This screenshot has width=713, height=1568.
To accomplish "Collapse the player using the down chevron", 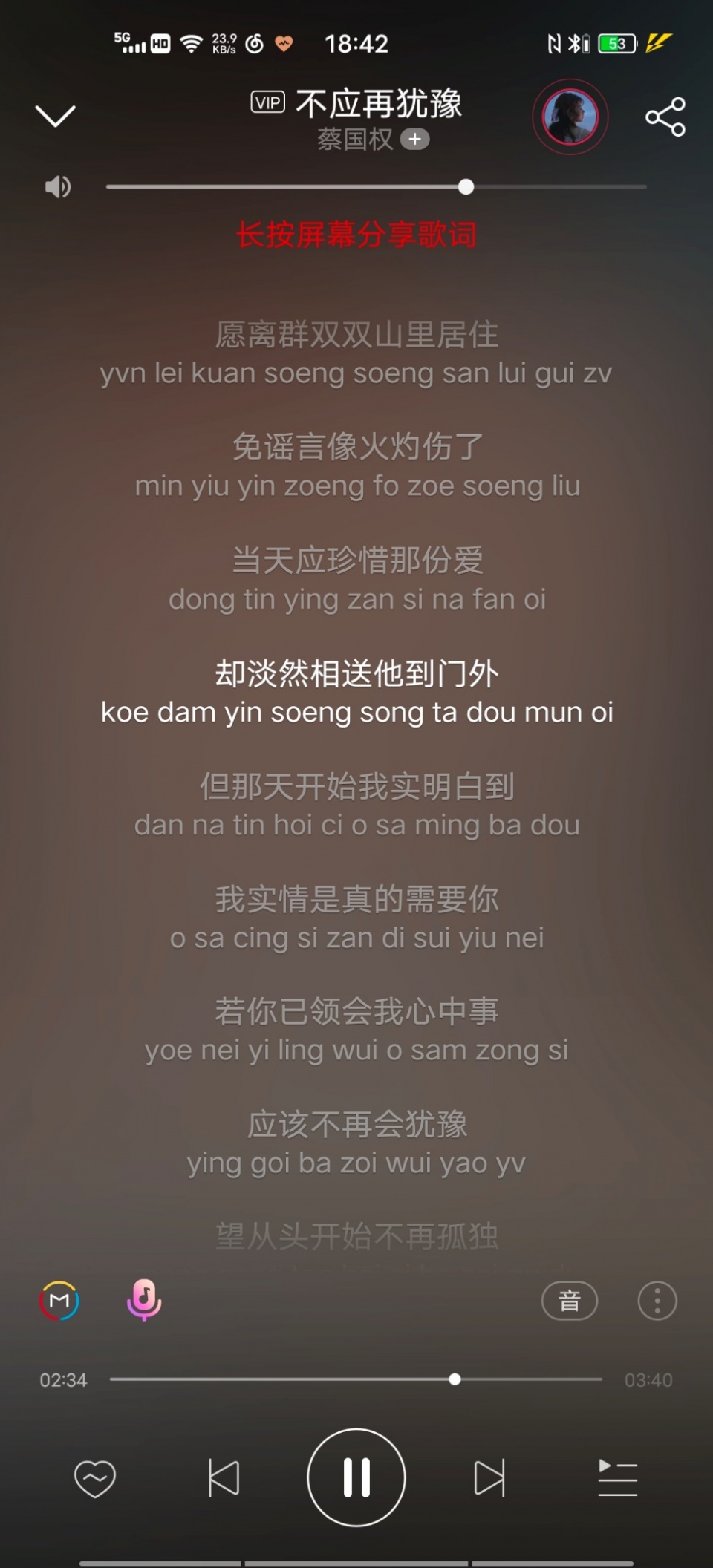I will (x=56, y=115).
